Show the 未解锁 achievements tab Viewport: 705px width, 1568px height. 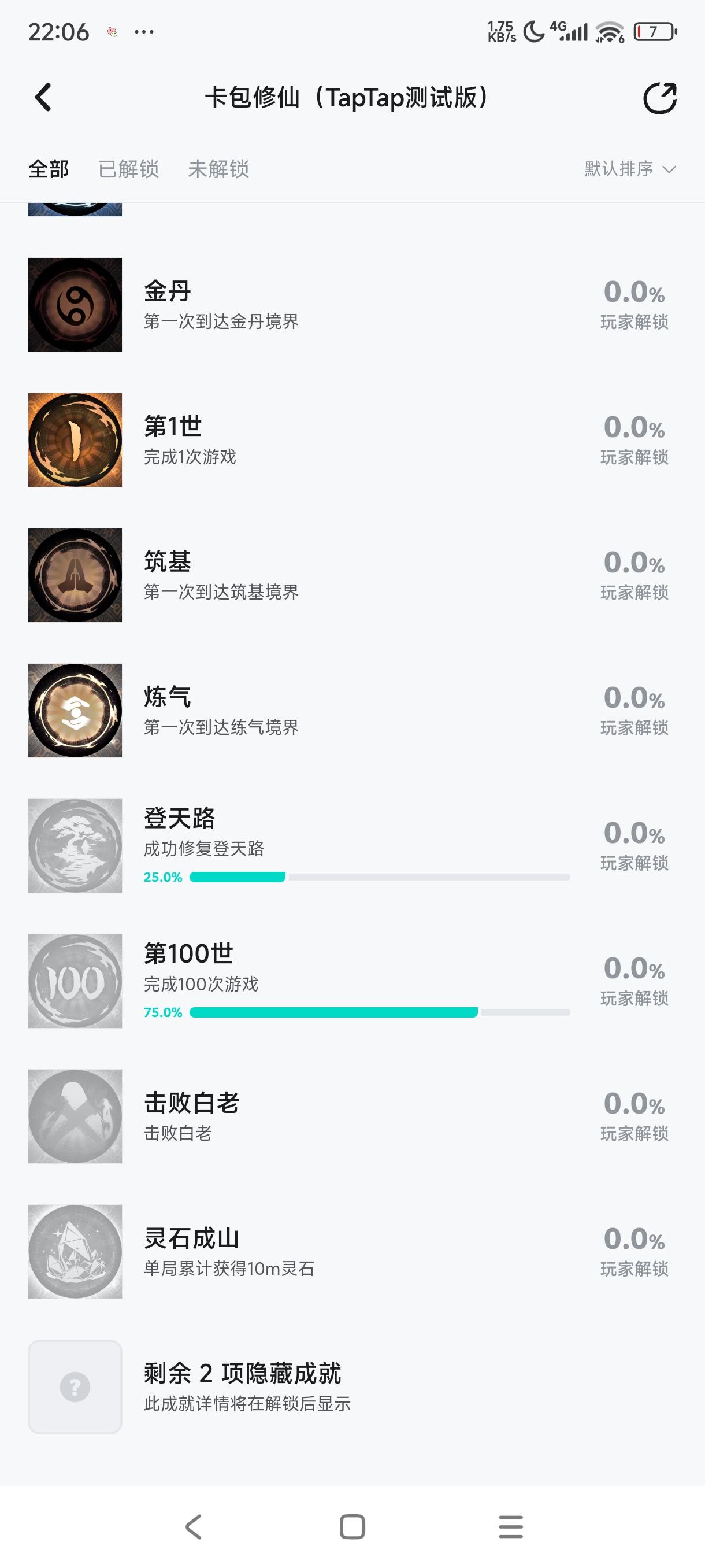[x=218, y=169]
